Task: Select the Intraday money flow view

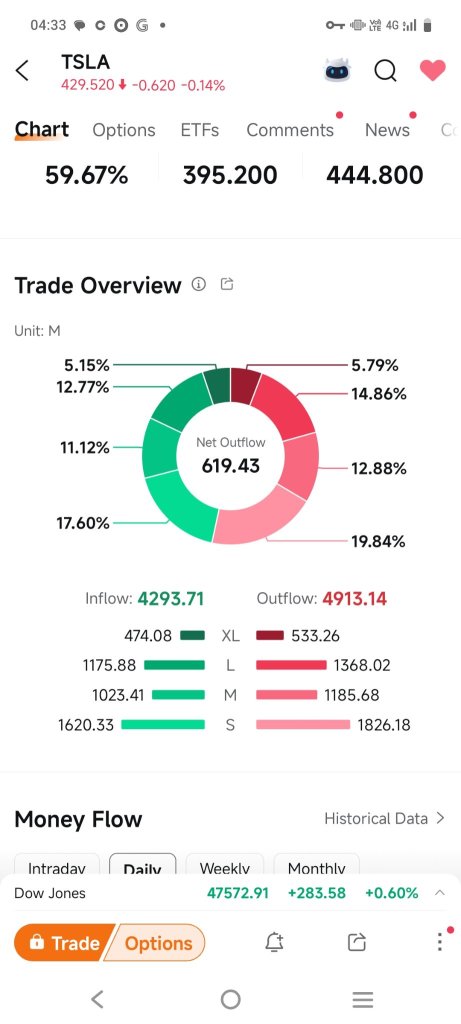Action: click(x=57, y=865)
